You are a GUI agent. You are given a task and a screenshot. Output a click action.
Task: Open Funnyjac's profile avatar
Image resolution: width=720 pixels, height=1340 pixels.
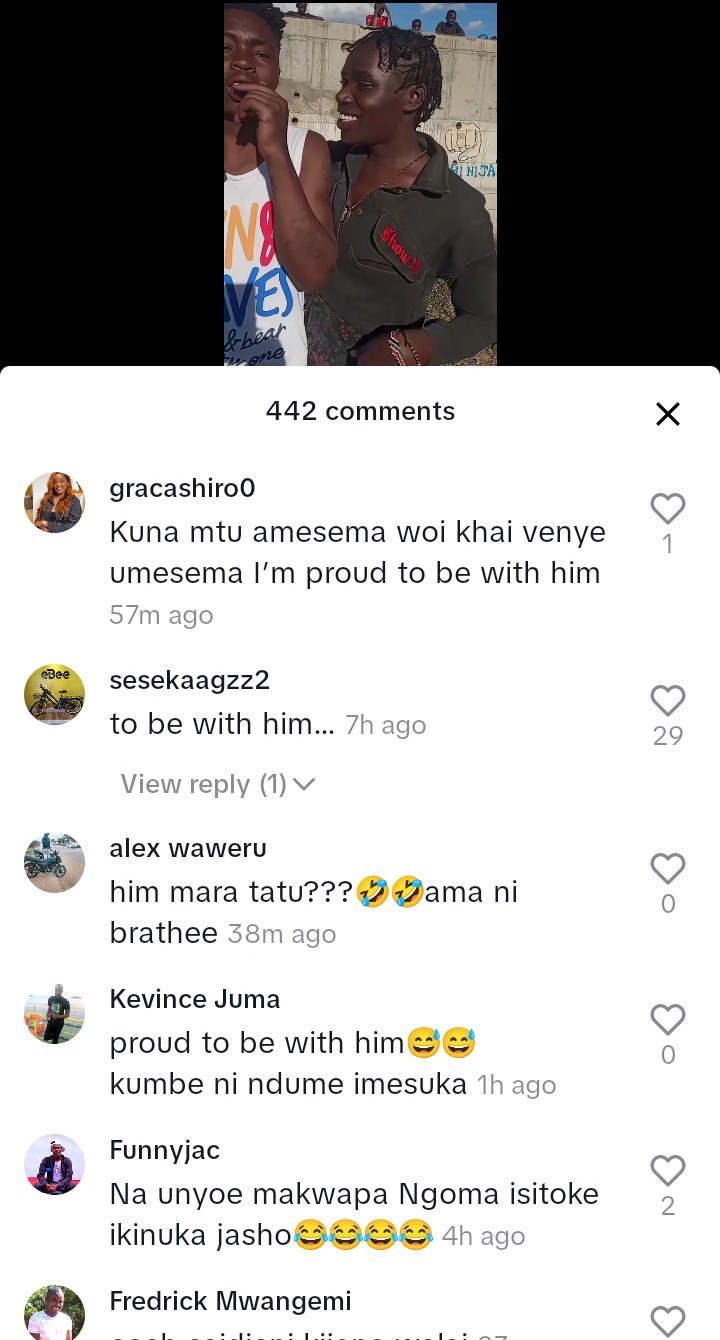coord(54,1164)
